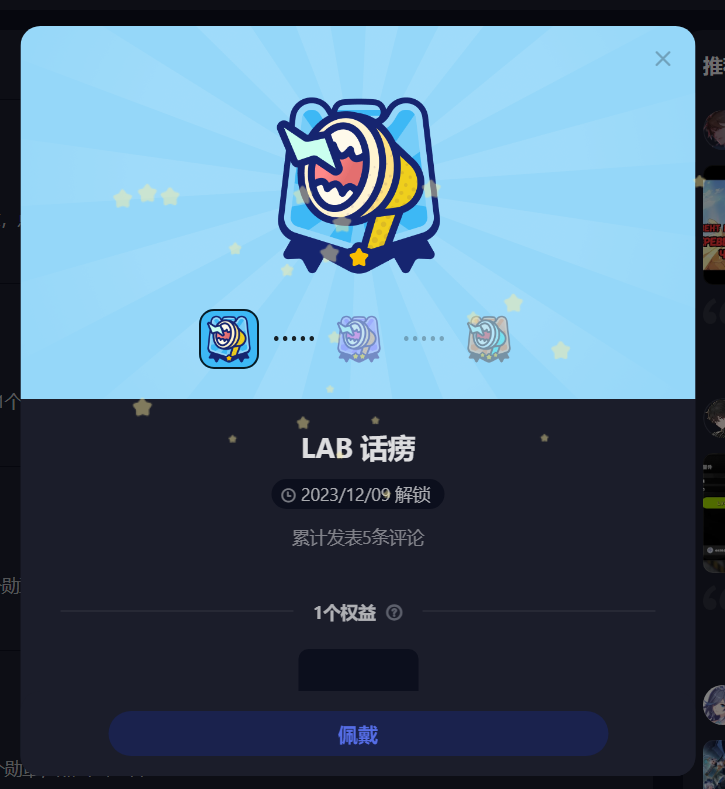View the third-level orange badge

tap(488, 338)
